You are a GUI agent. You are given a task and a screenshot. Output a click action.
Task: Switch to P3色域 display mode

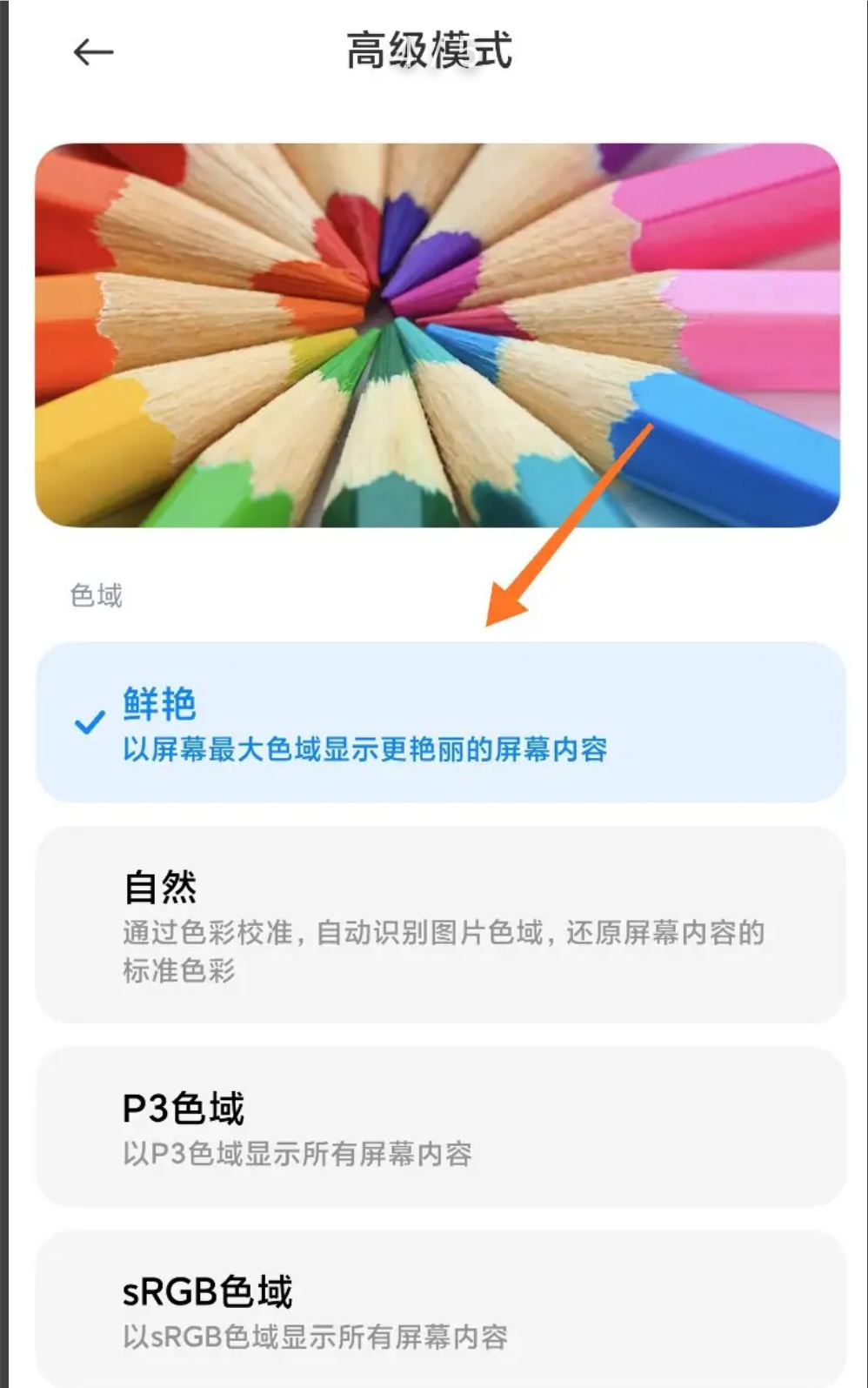(440, 1126)
